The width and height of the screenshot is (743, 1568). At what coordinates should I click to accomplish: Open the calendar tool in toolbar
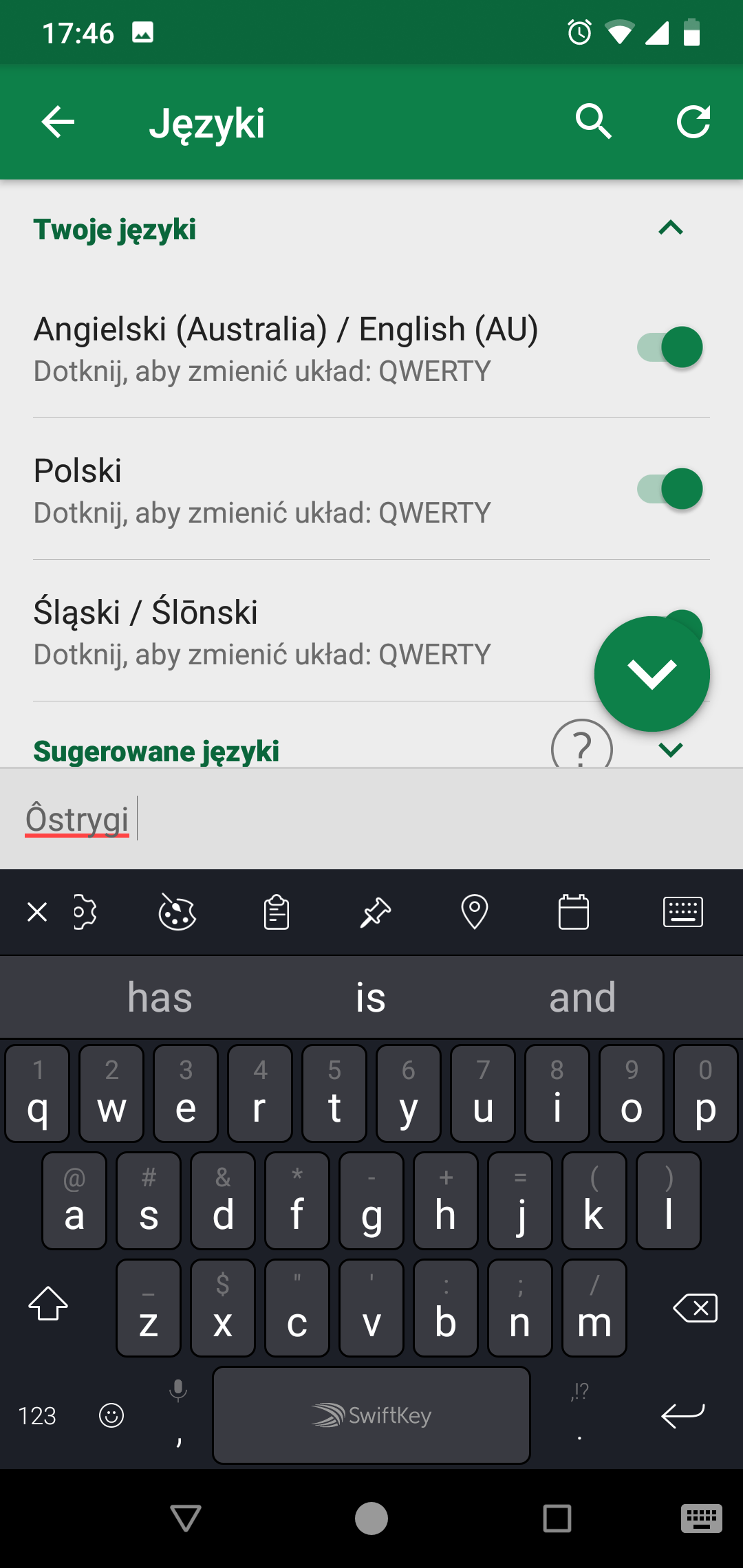point(574,913)
